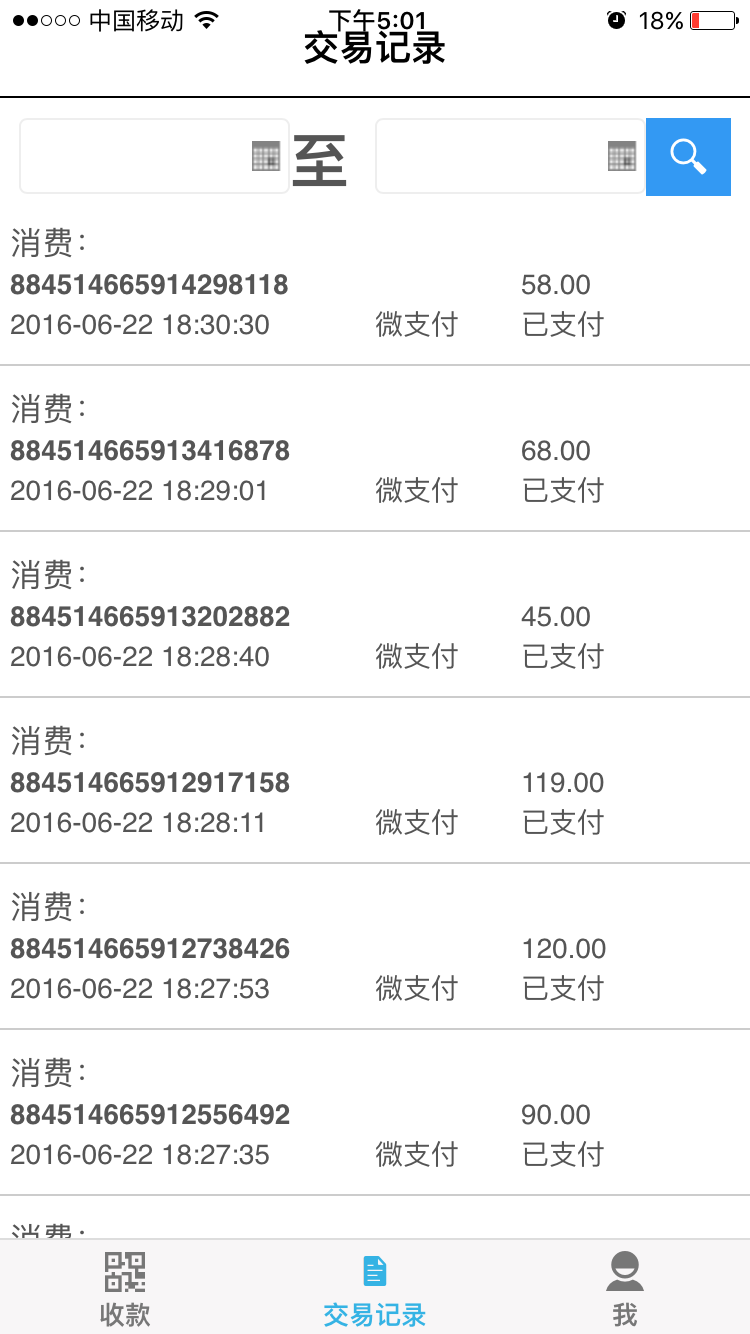The image size is (750, 1334).
Task: Open transaction 884514665913416878 for 68.00
Action: tap(375, 449)
